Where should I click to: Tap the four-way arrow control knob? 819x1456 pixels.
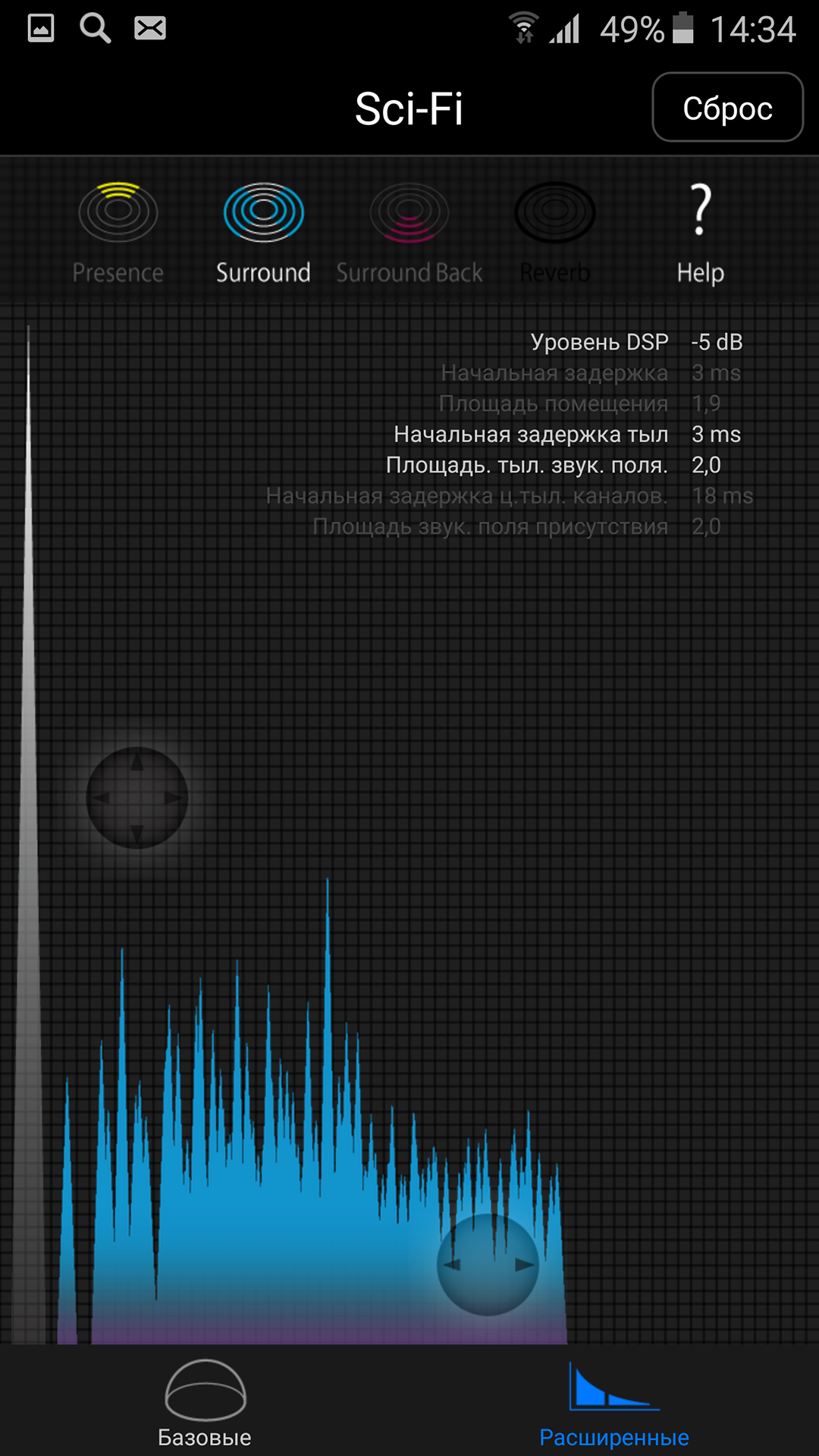point(137,798)
